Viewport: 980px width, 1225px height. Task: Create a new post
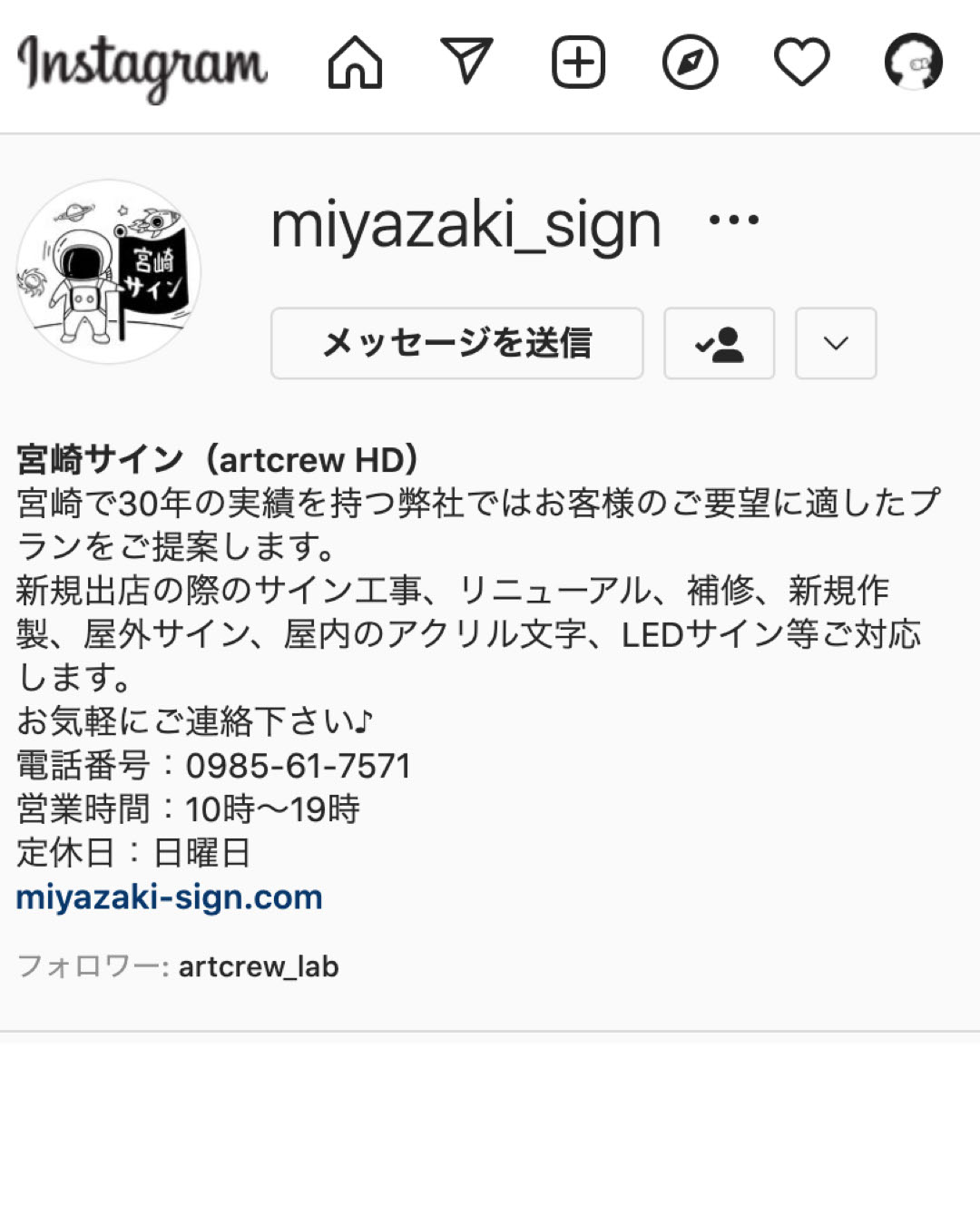point(578,63)
